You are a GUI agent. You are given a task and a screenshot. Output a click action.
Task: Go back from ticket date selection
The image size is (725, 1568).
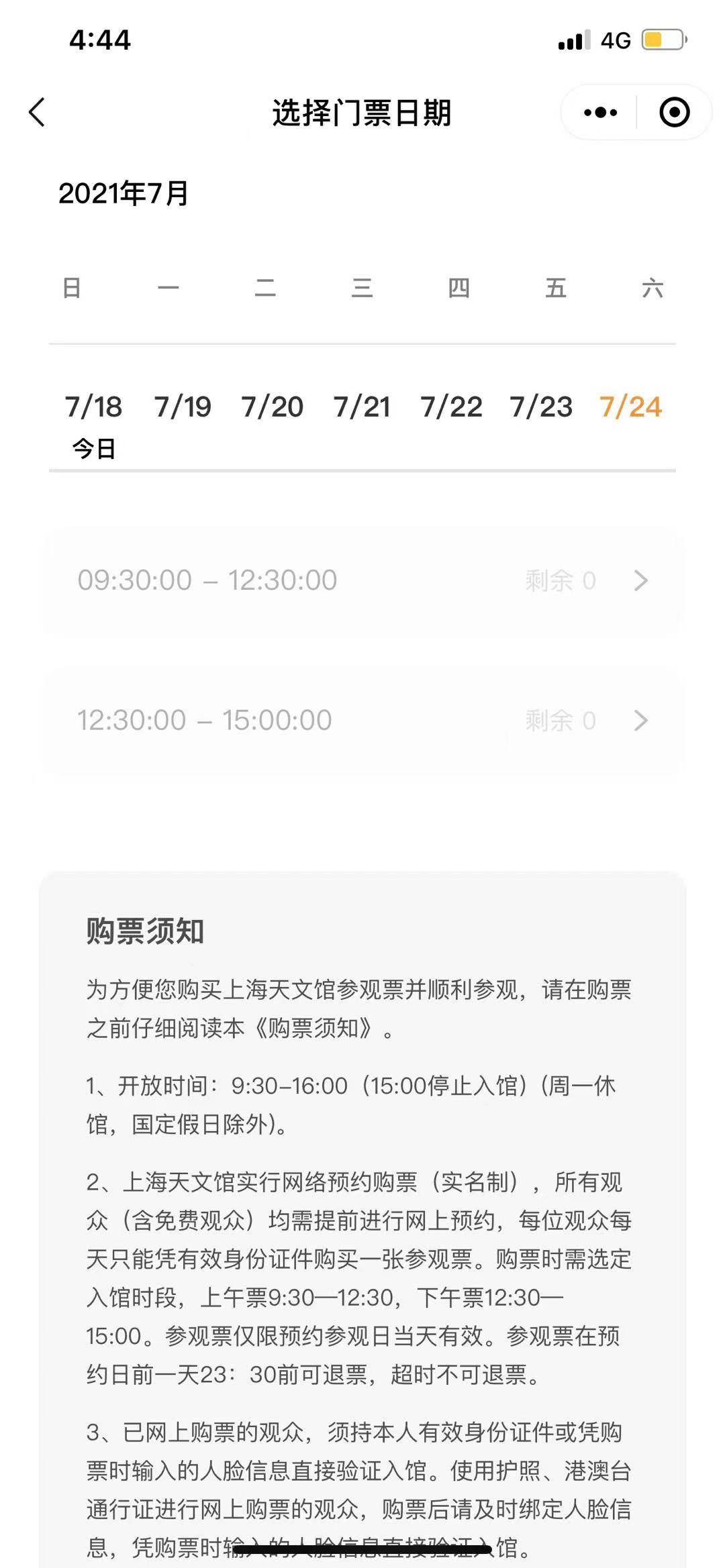[38, 112]
